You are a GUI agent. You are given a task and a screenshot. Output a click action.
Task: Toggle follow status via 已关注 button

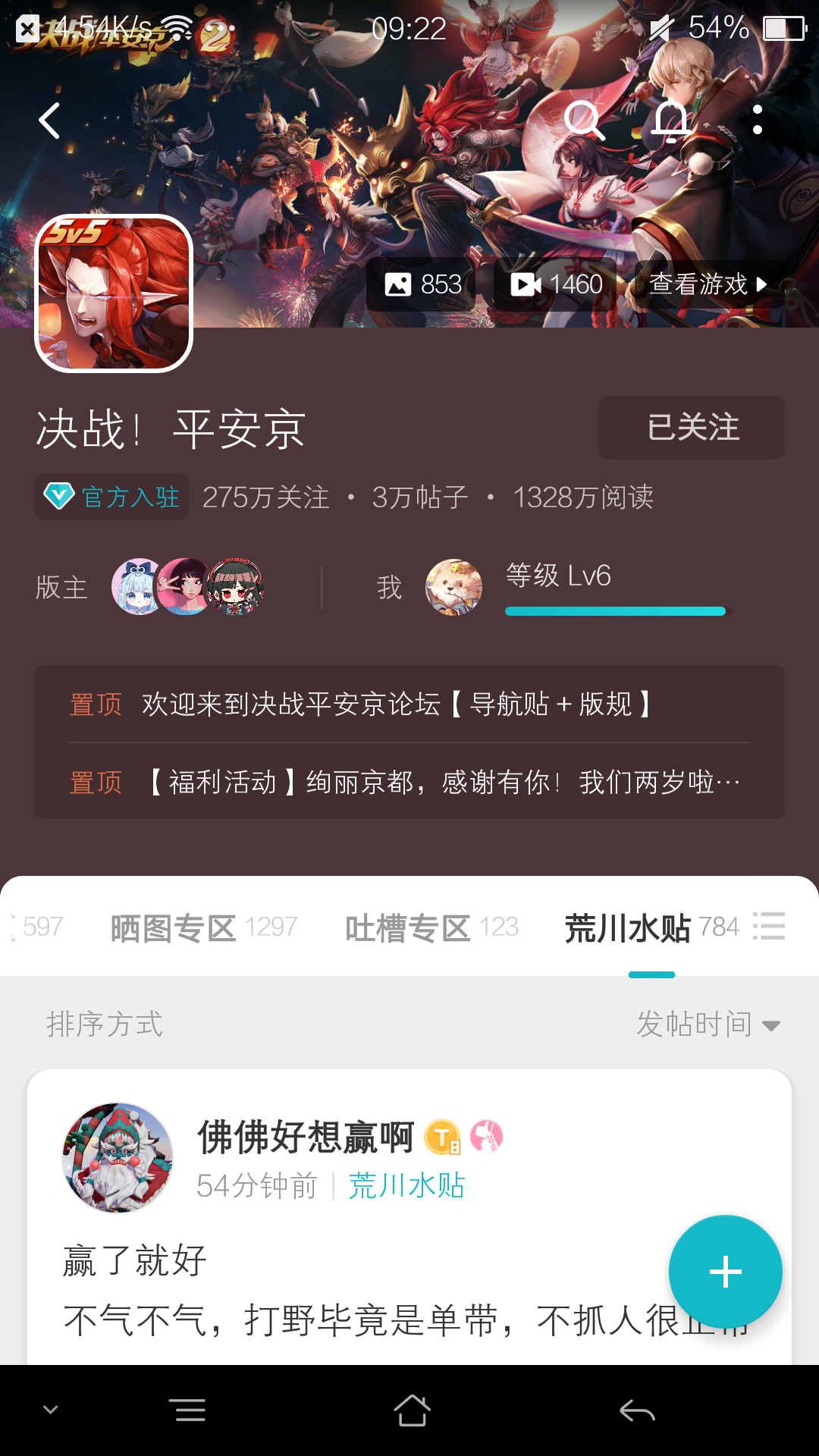690,427
